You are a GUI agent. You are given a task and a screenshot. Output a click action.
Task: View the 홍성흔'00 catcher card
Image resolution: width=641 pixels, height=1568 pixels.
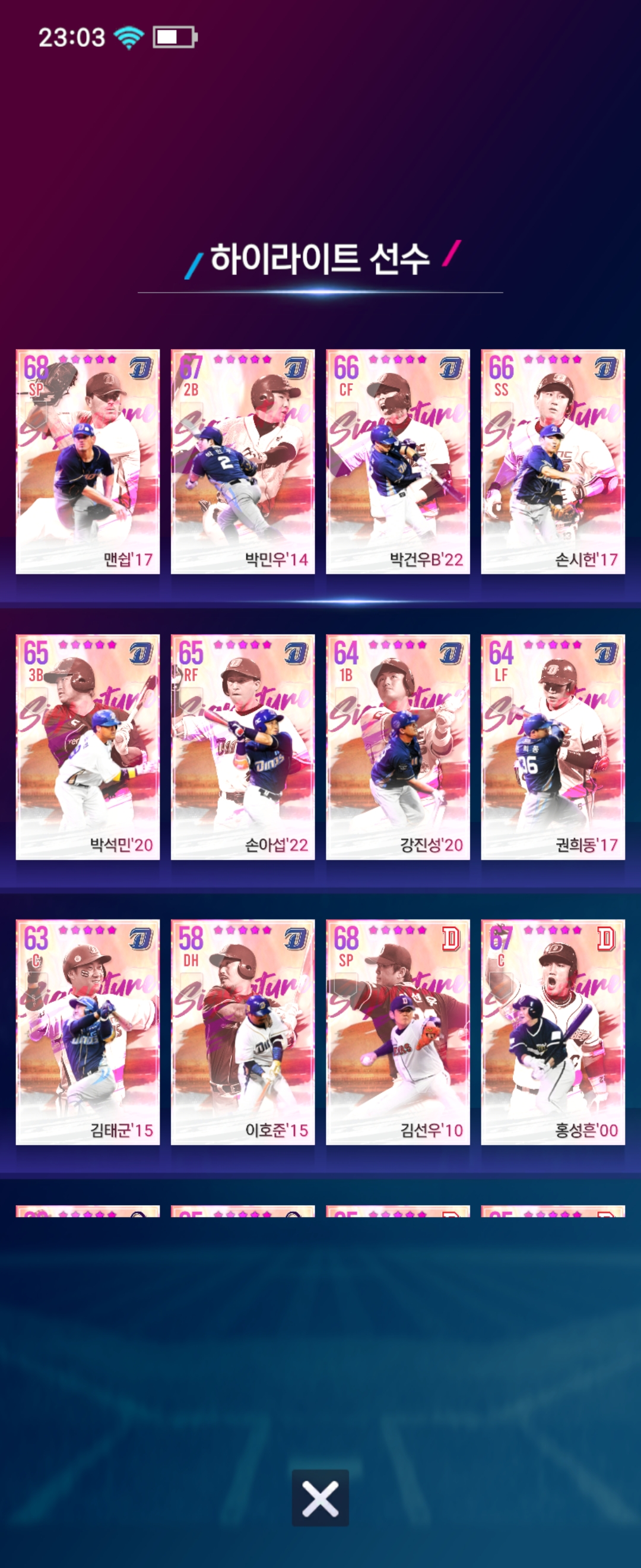click(x=553, y=1032)
